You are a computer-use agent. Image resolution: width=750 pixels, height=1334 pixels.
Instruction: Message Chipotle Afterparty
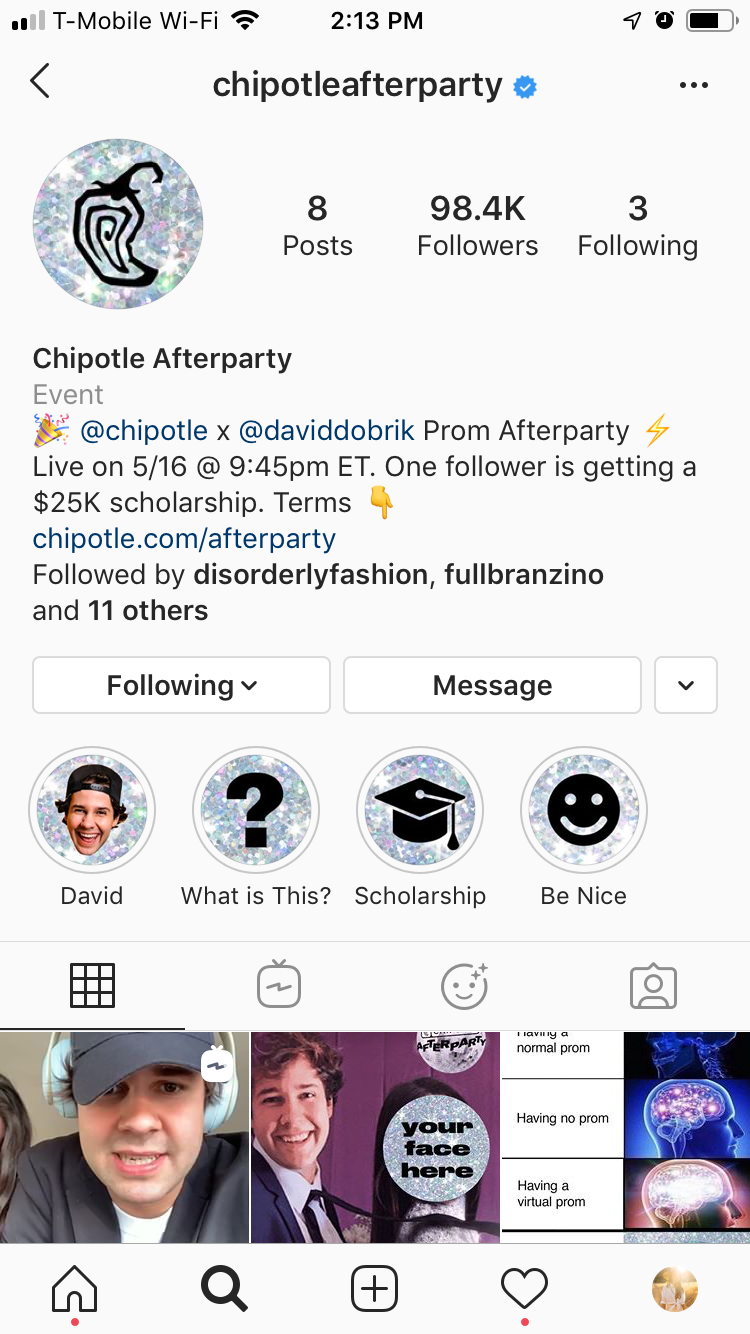coord(492,685)
